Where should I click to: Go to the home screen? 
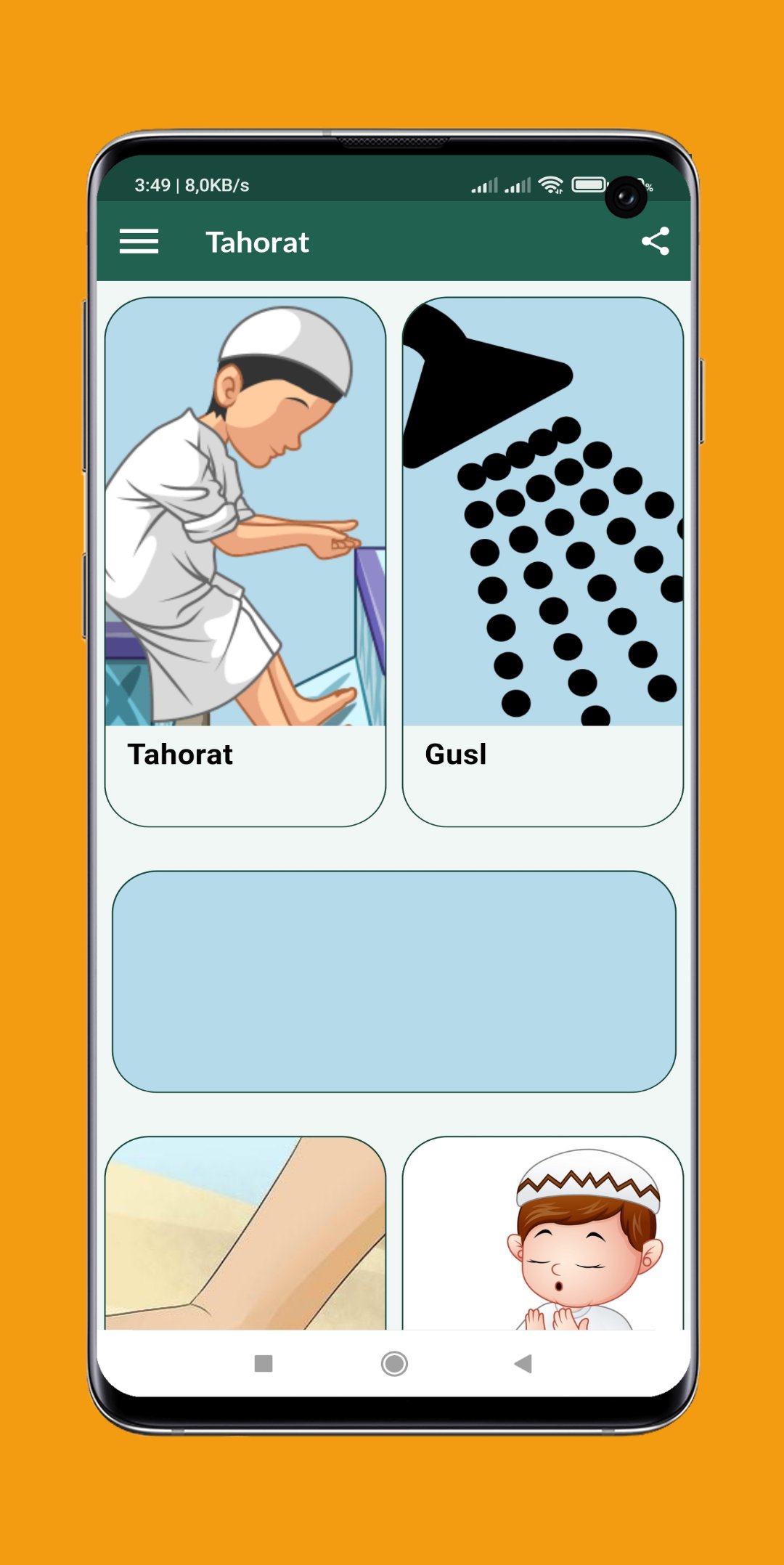394,1364
